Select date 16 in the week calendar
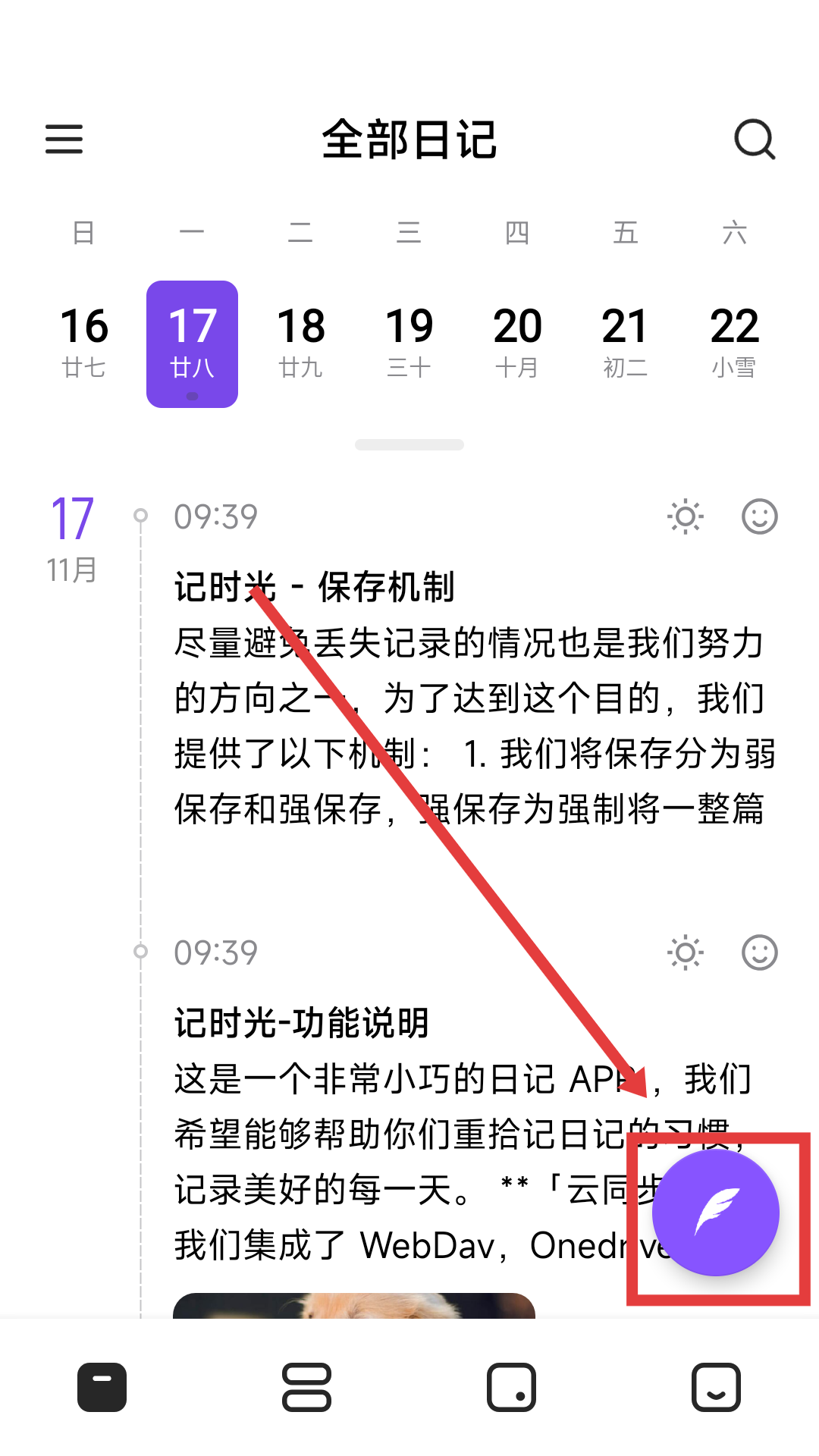 click(84, 343)
